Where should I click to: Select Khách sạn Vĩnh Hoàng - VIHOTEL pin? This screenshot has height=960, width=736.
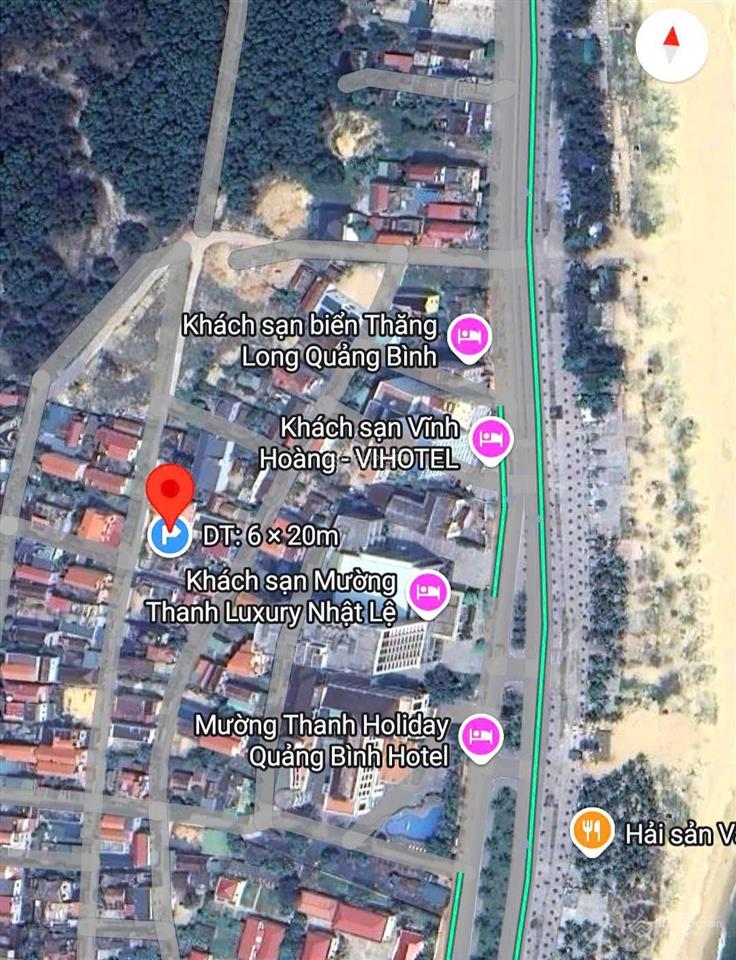pyautogui.click(x=491, y=439)
